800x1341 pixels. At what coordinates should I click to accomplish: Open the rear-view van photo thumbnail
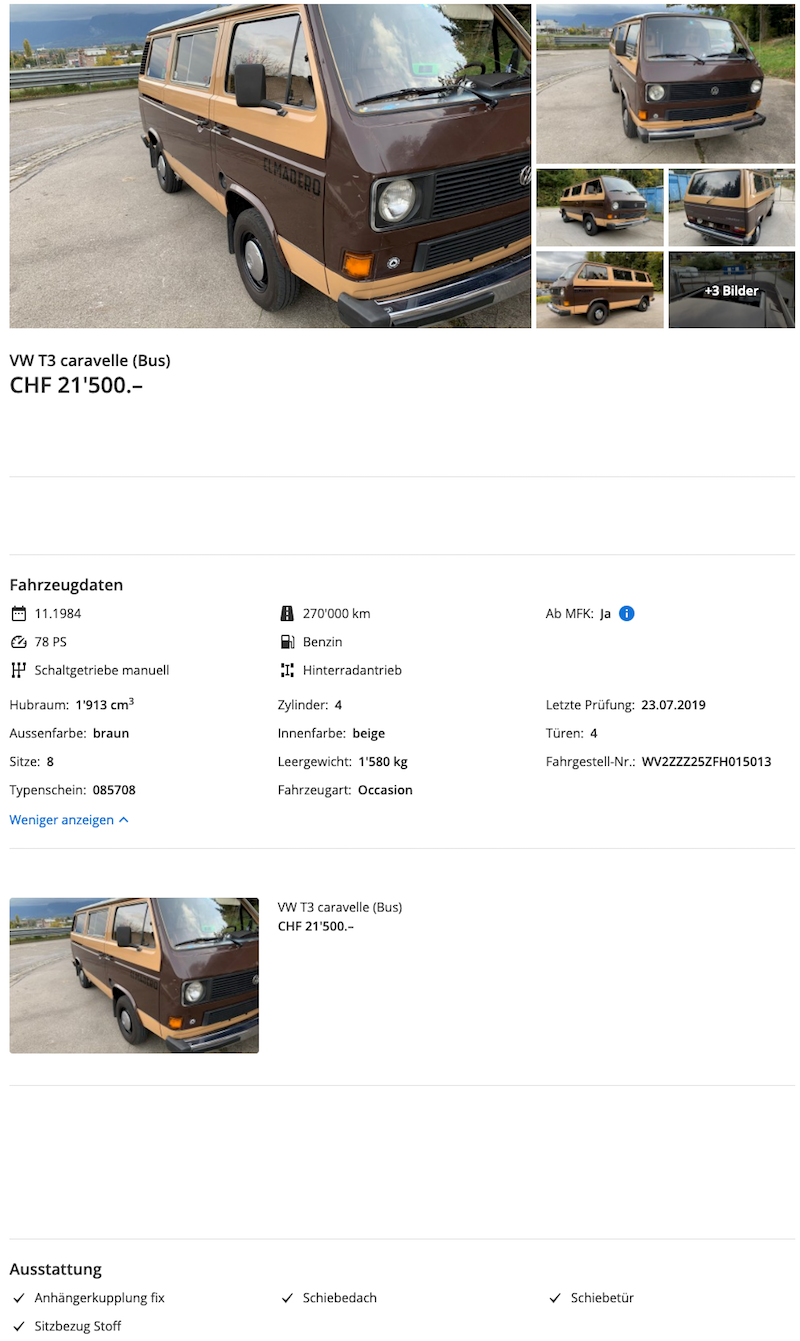[731, 207]
